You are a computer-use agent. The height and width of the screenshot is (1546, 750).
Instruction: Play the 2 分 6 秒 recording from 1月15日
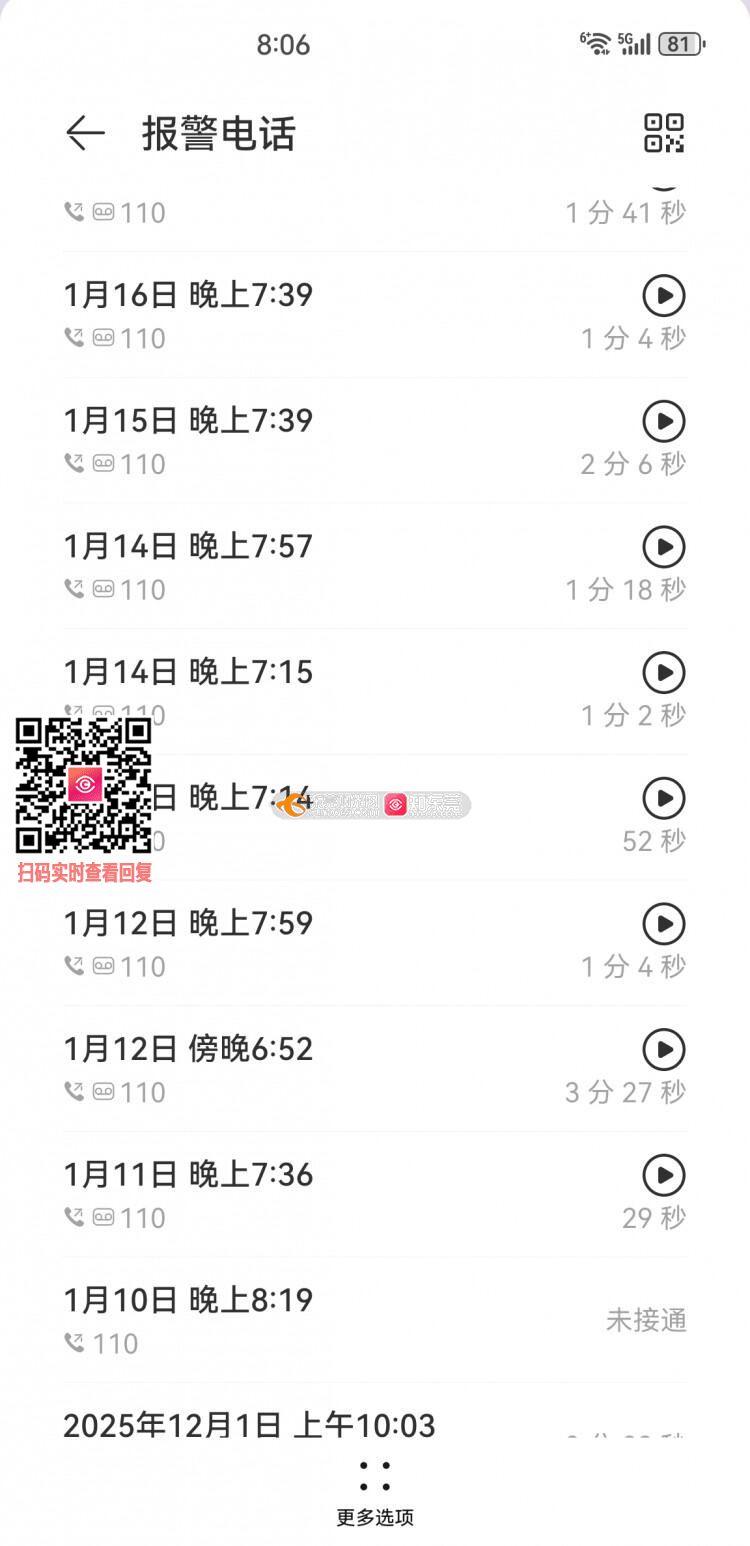click(x=663, y=421)
